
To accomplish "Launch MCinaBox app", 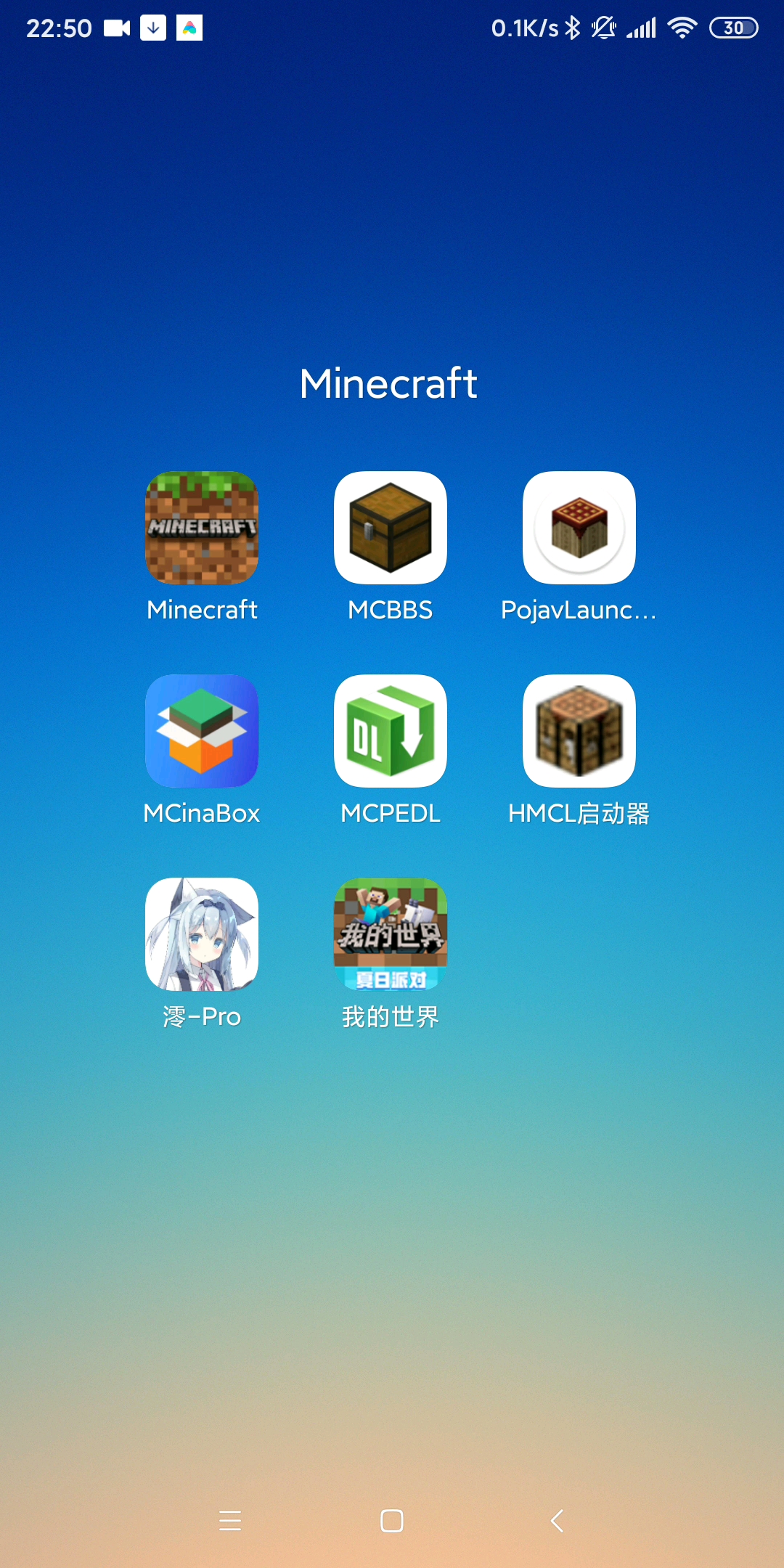I will pos(202,731).
